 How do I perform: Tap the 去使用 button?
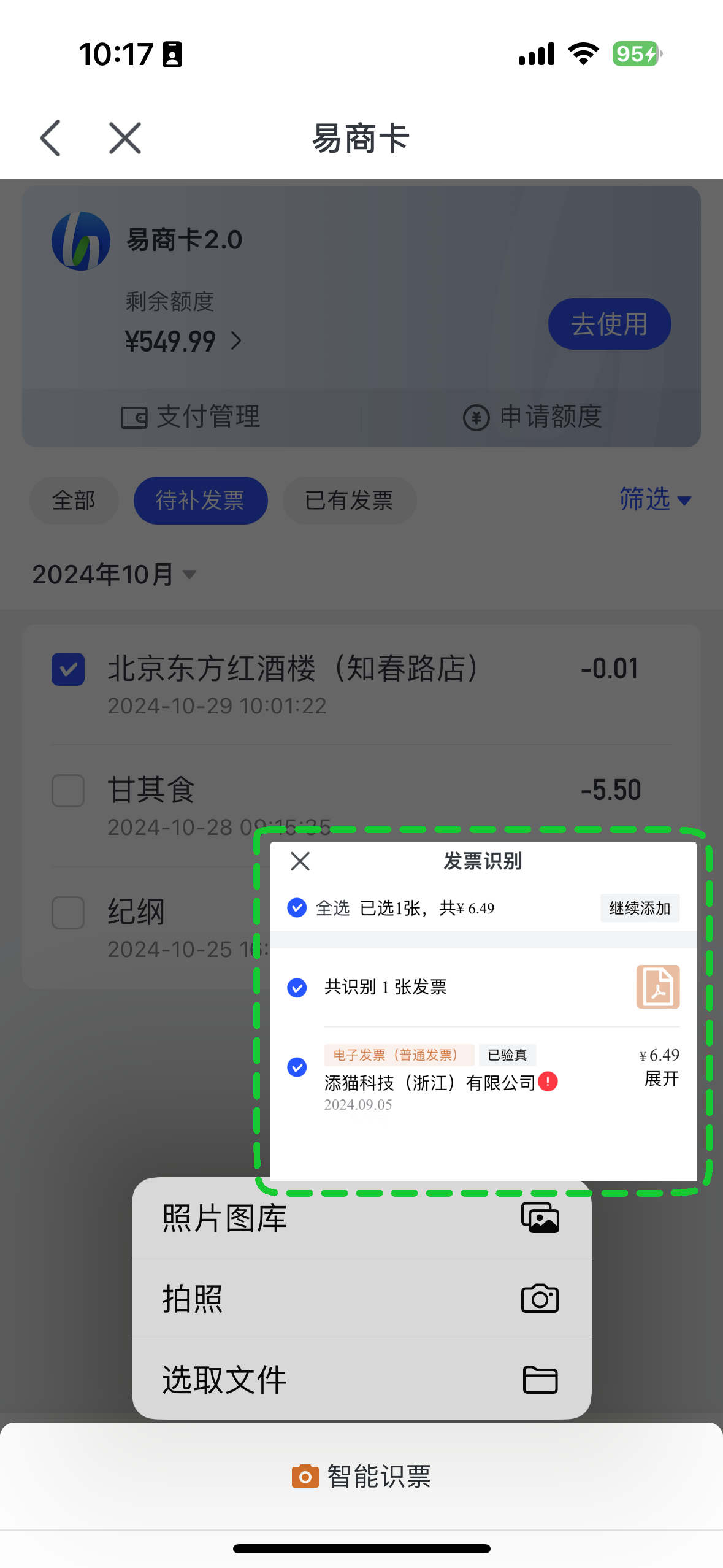coord(609,324)
